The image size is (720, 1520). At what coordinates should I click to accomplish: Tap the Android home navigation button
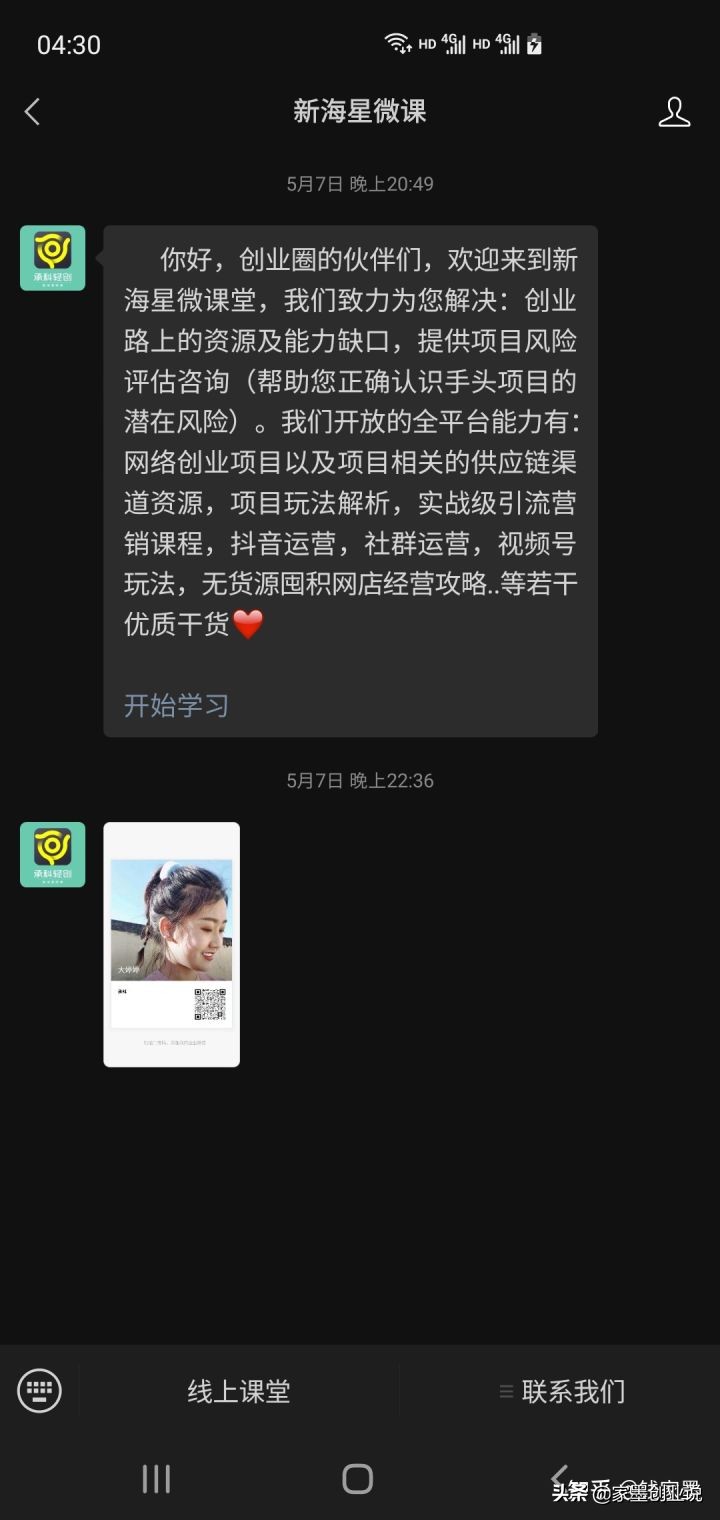(358, 1478)
